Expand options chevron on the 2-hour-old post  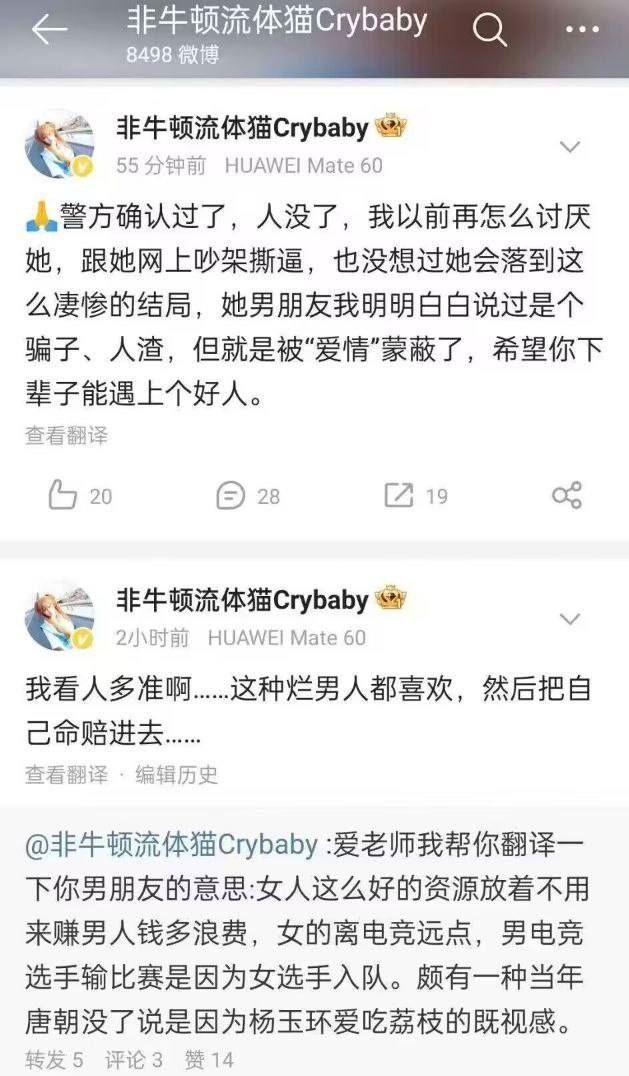coord(570,620)
